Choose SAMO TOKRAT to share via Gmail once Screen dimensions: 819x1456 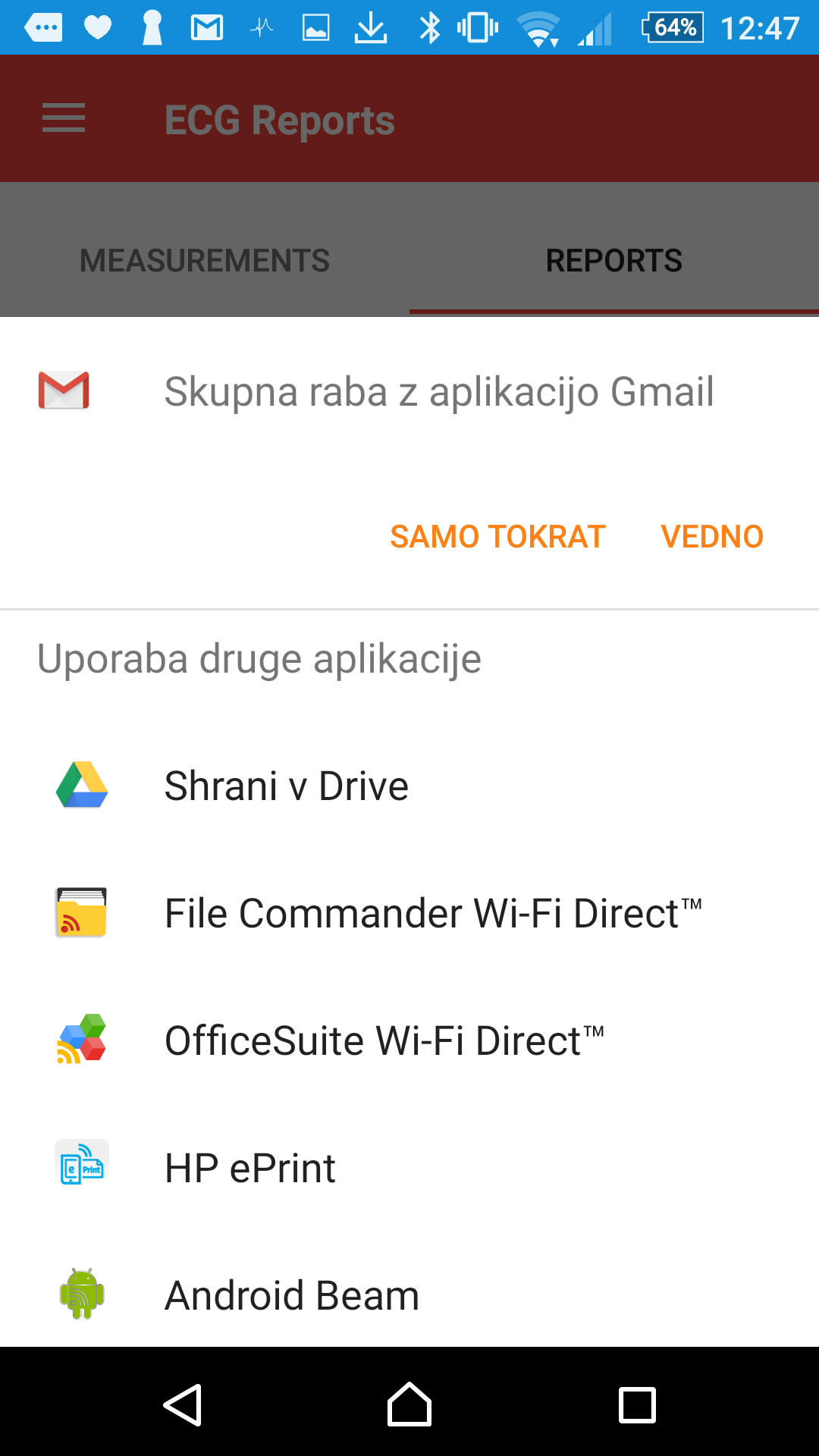(497, 537)
